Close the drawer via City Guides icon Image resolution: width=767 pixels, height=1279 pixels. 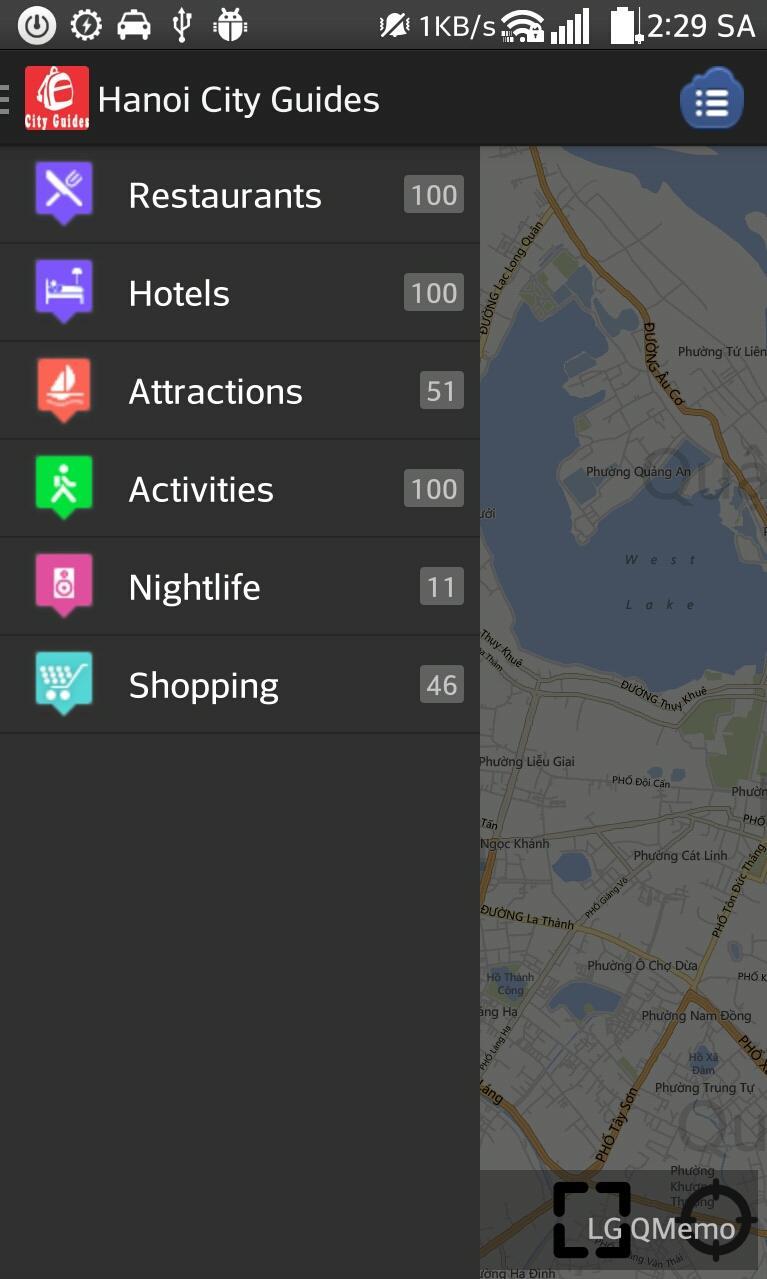click(x=56, y=98)
